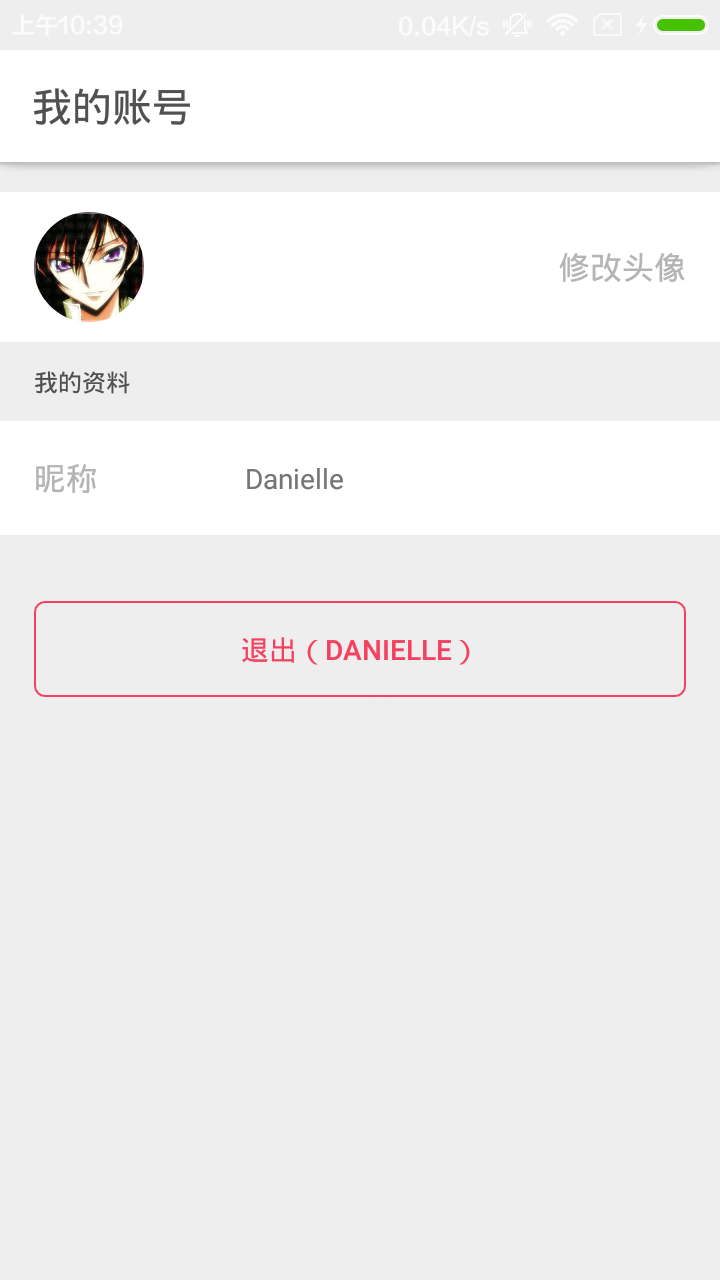The height and width of the screenshot is (1280, 720).
Task: Tap the green battery indicator
Action: pyautogui.click(x=681, y=25)
